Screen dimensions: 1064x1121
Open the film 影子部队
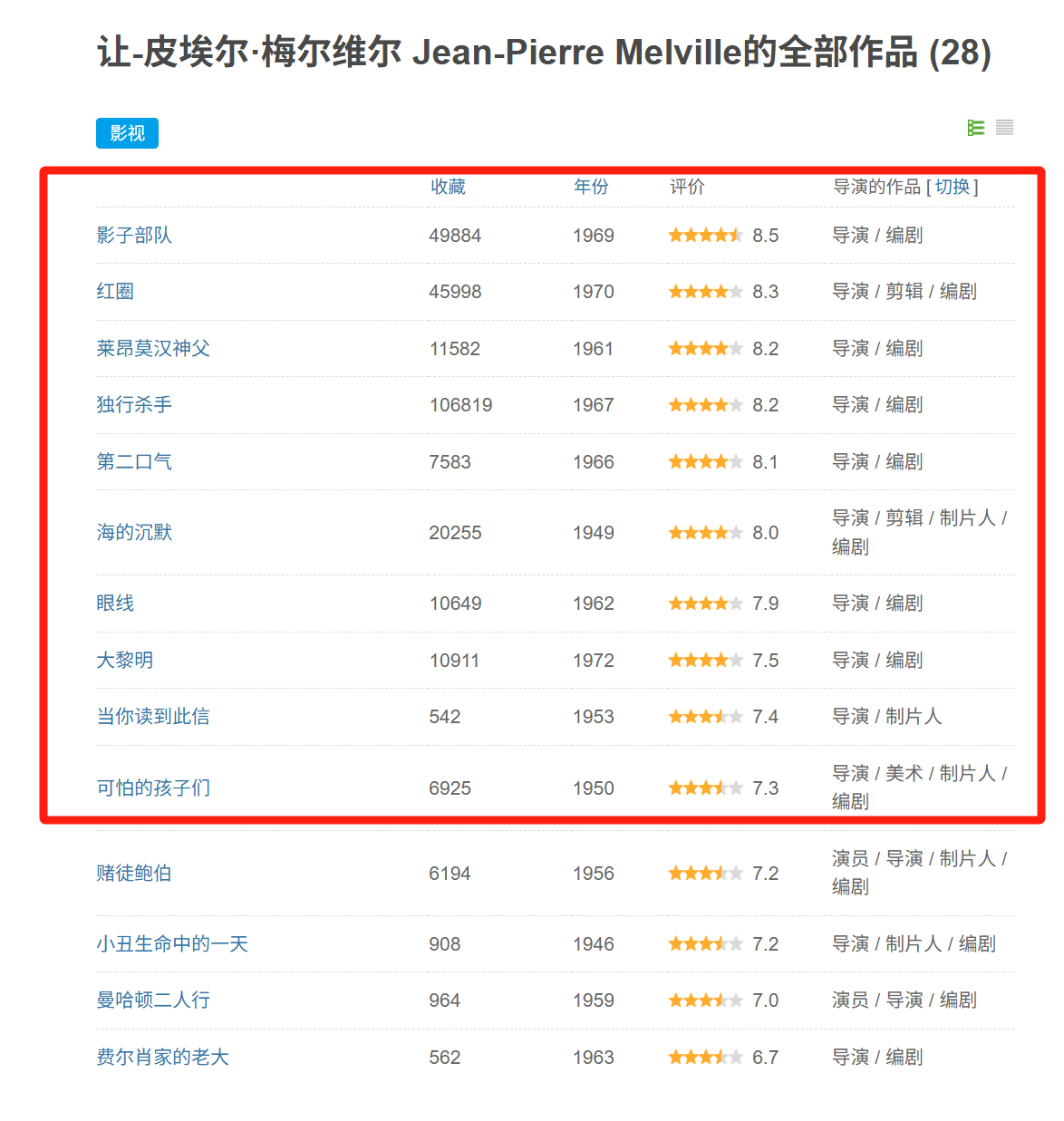click(134, 236)
